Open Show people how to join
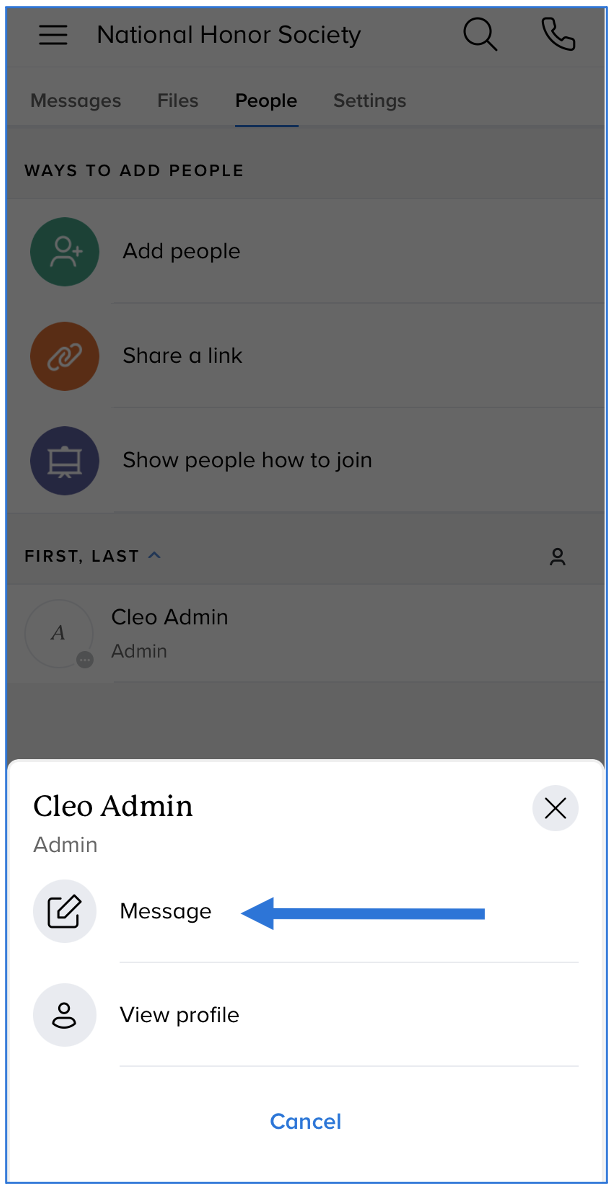616x1192 pixels. [247, 460]
